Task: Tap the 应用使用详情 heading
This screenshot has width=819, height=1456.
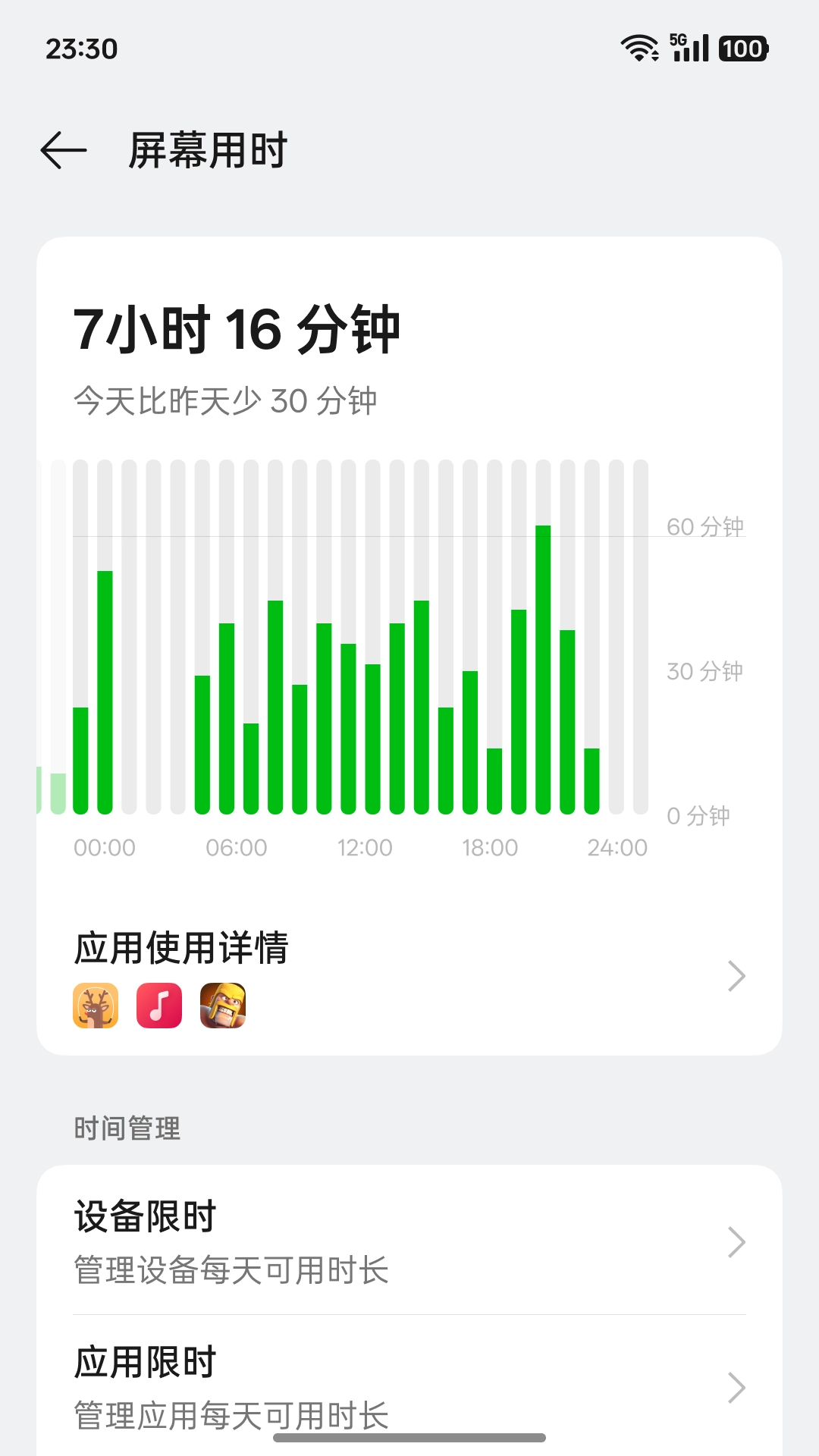Action: 182,947
